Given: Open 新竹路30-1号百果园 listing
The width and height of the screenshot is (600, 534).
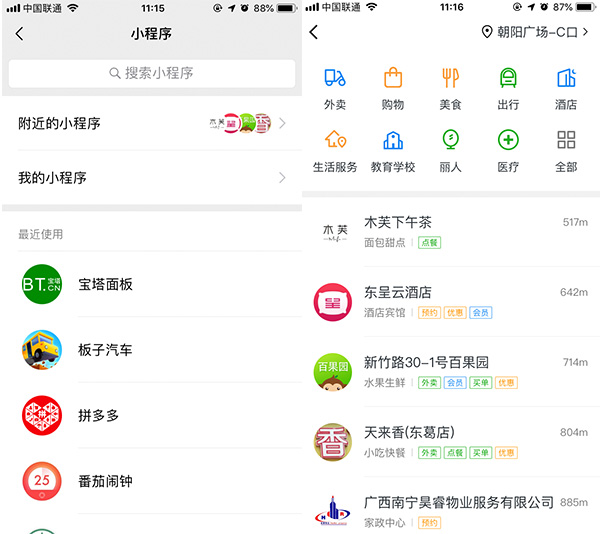Looking at the screenshot, I should pos(450,371).
